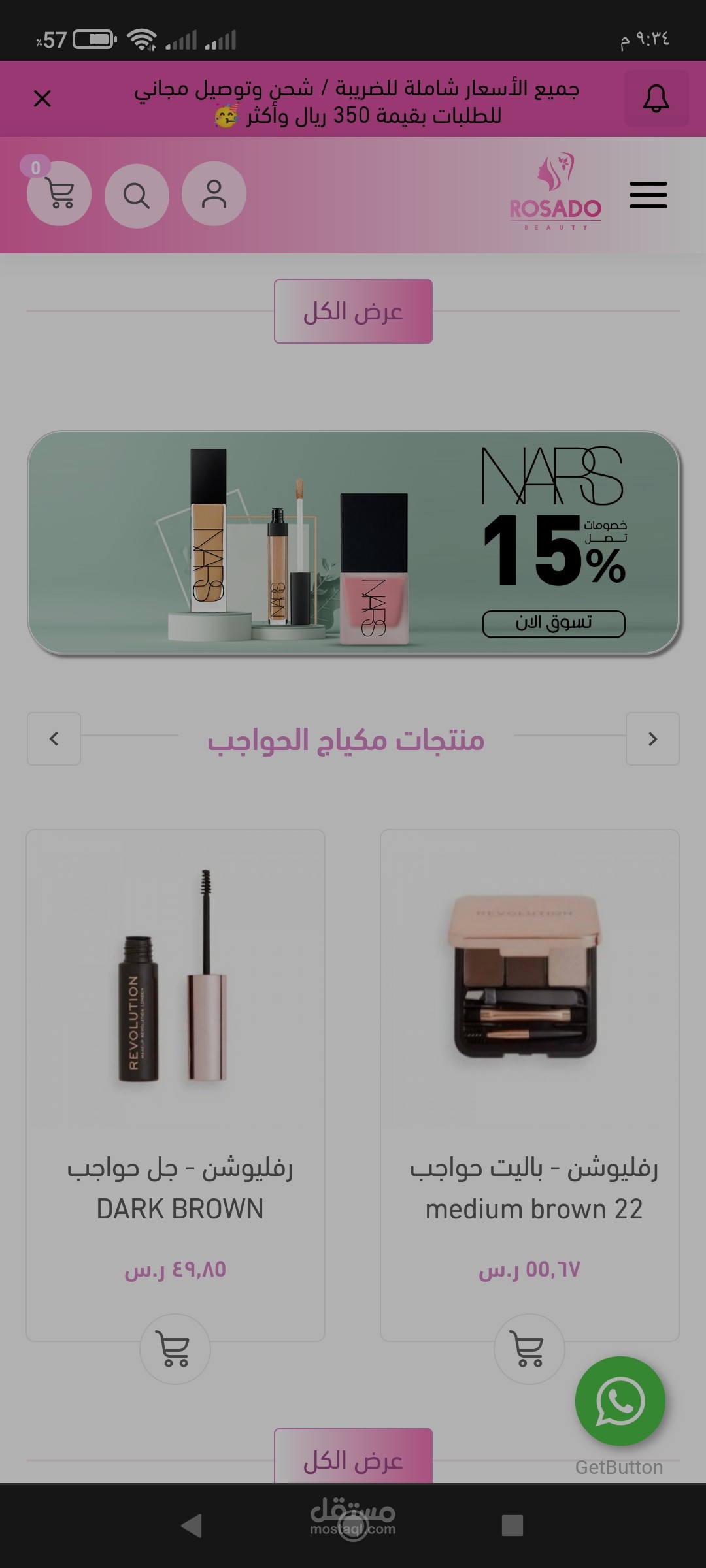Image resolution: width=706 pixels, height=1568 pixels.
Task: Tap the bottom عرض الكل button
Action: click(x=353, y=1458)
